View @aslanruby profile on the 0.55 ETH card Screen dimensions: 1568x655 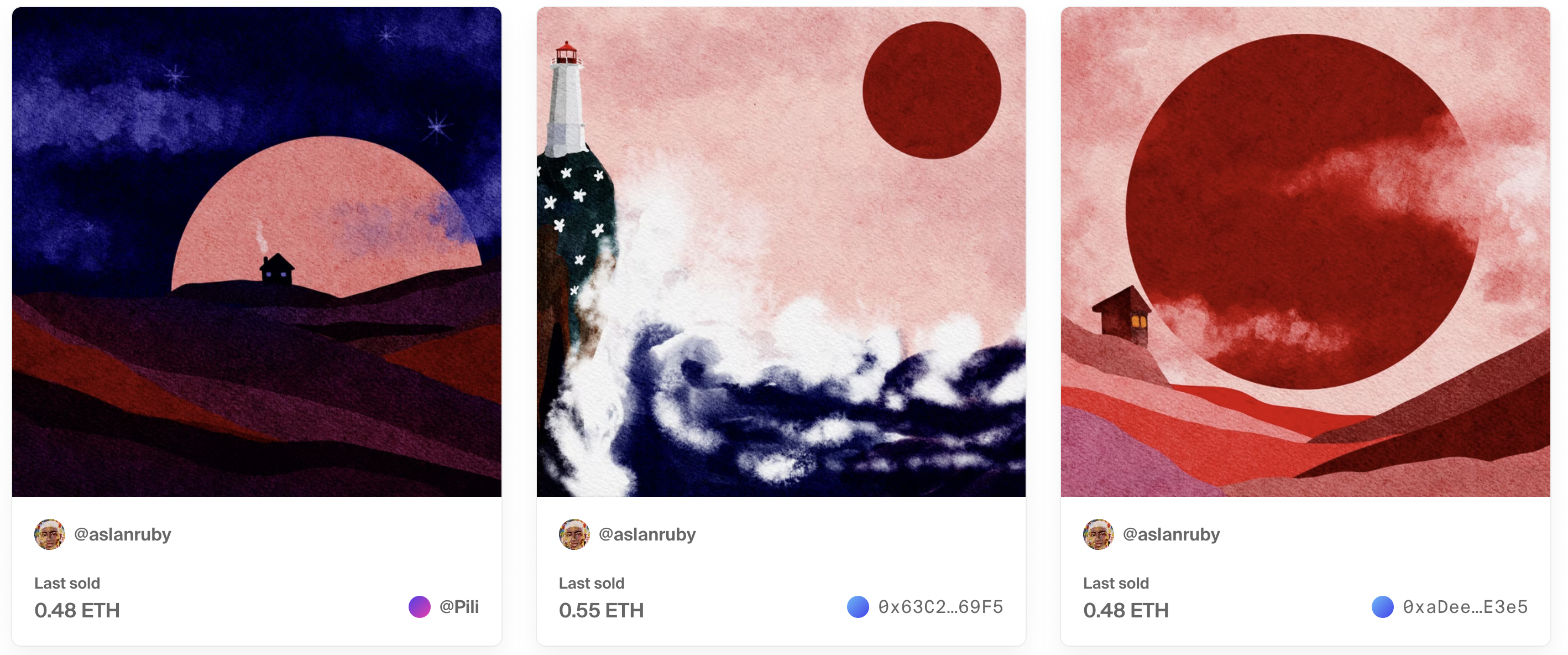coord(646,534)
